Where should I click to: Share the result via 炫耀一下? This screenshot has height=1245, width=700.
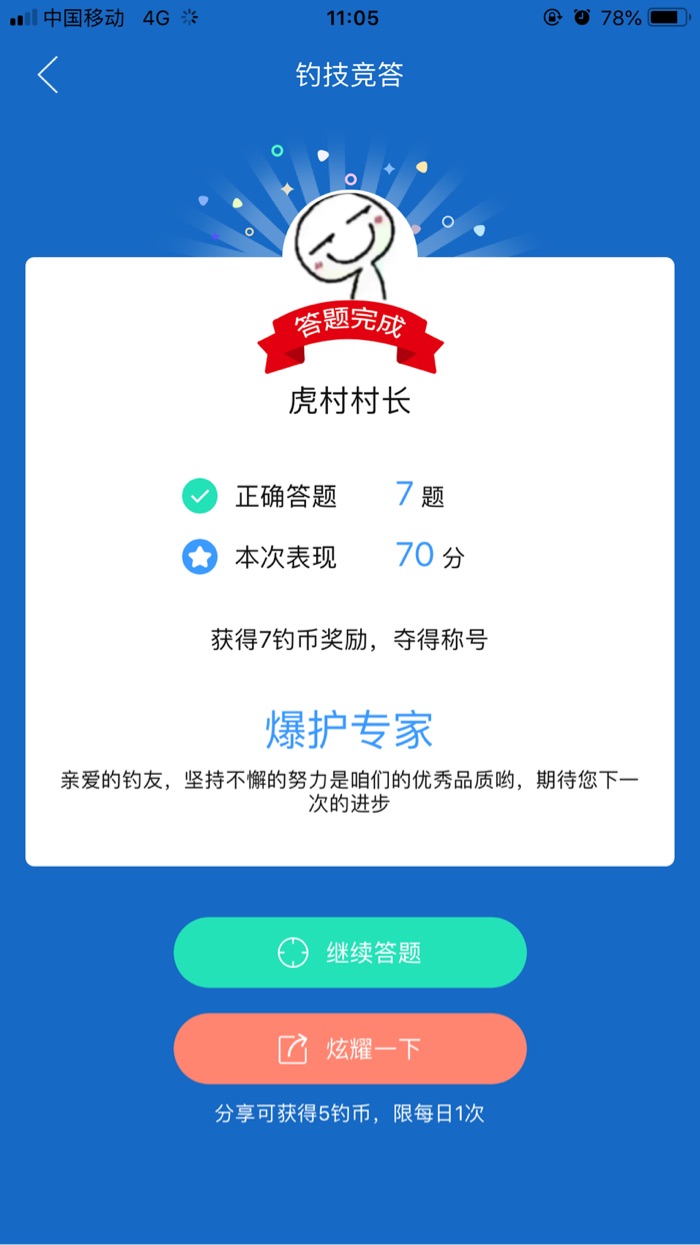350,1048
